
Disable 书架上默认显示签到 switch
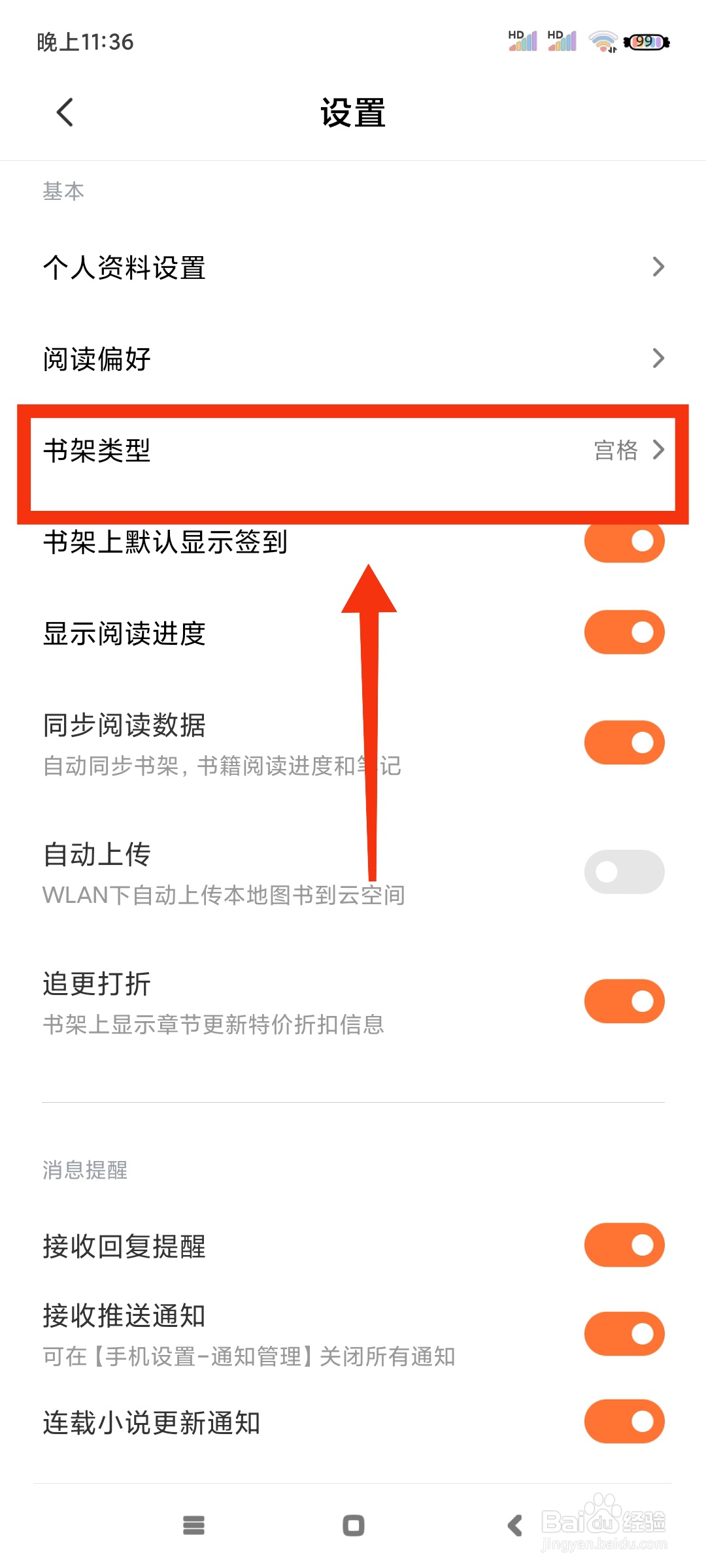[x=624, y=541]
